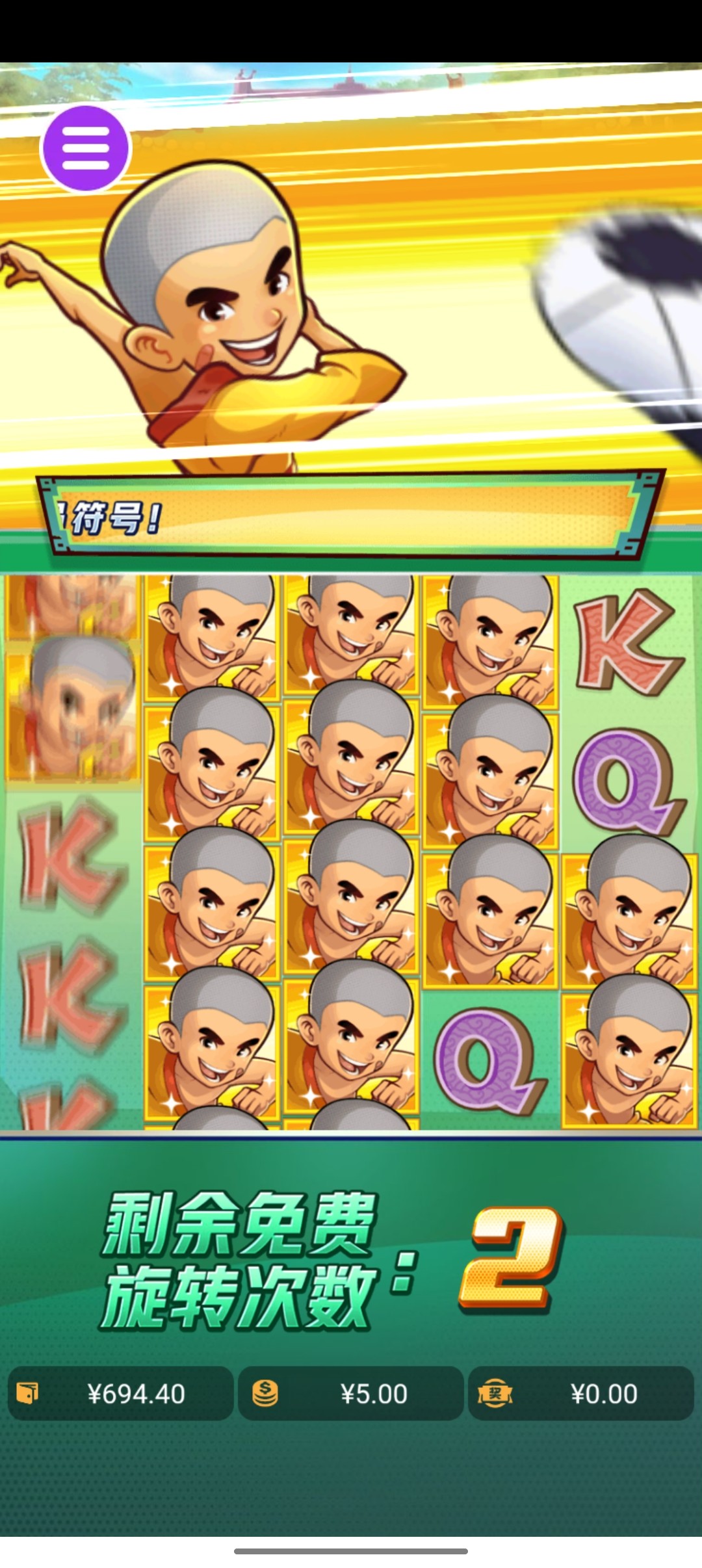Tap the win amount ¥0.00
This screenshot has height=1568, width=702.
[580, 1394]
